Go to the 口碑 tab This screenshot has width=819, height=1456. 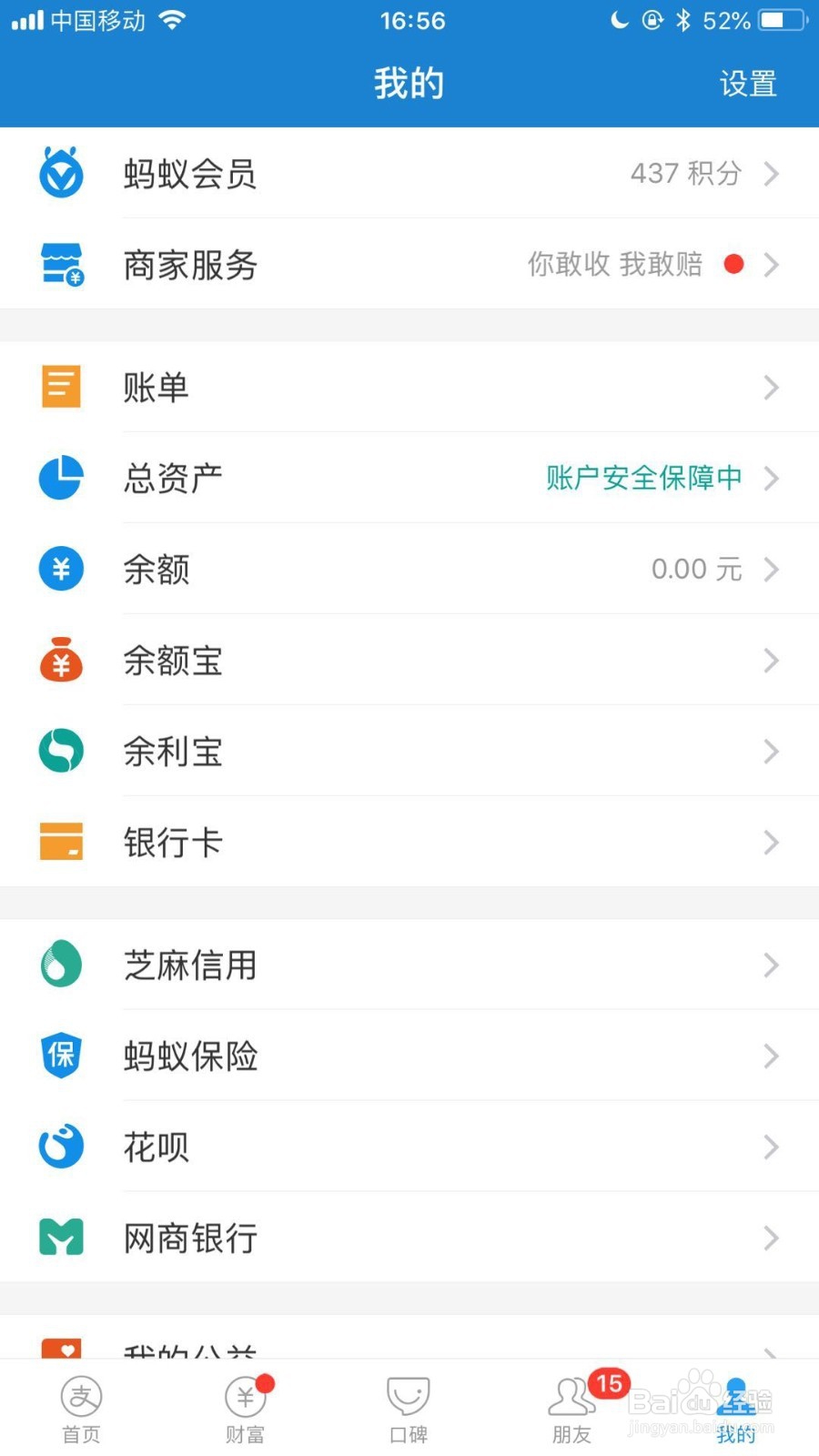409,1409
